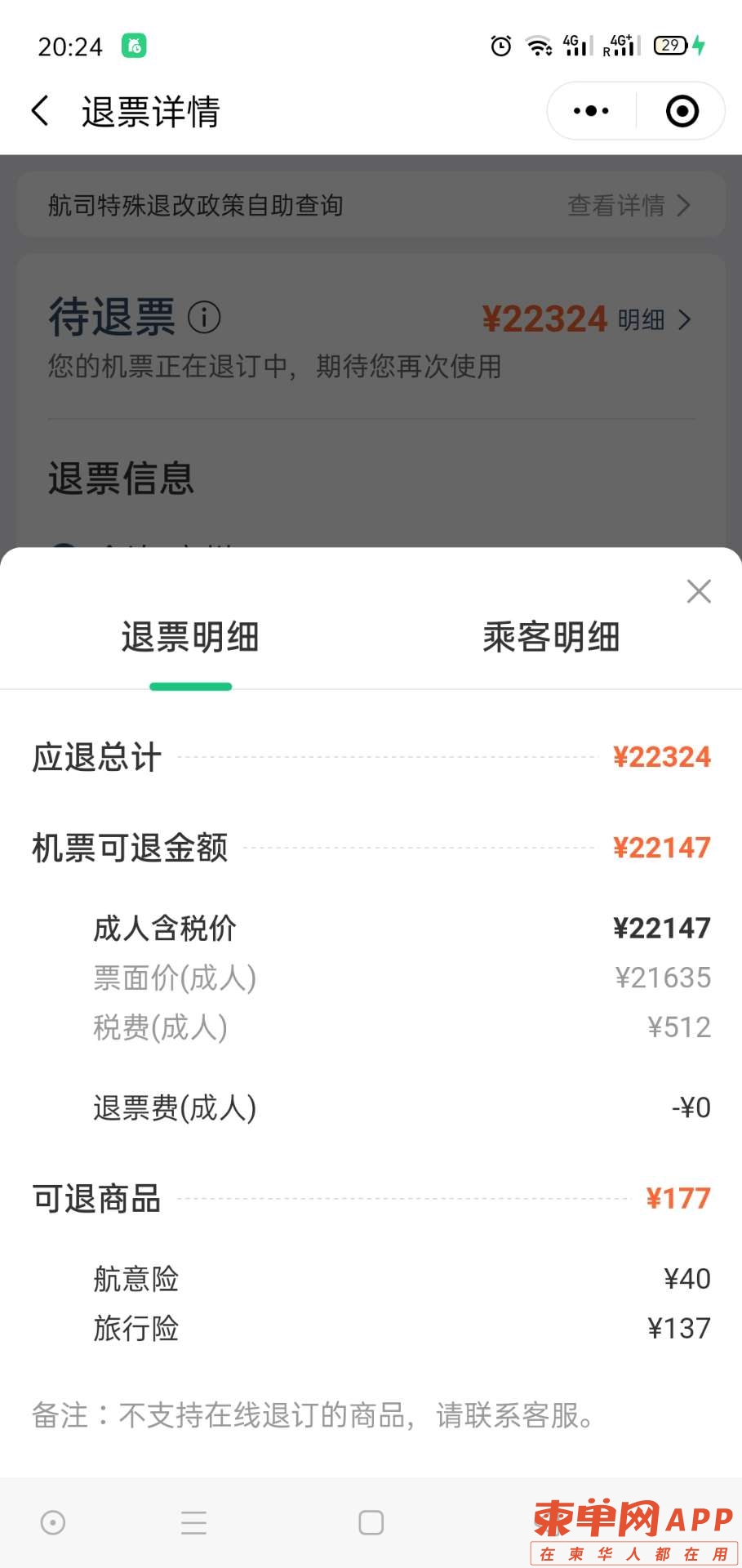The height and width of the screenshot is (1568, 742).
Task: Select the 退票明细 tab
Action: click(x=190, y=637)
